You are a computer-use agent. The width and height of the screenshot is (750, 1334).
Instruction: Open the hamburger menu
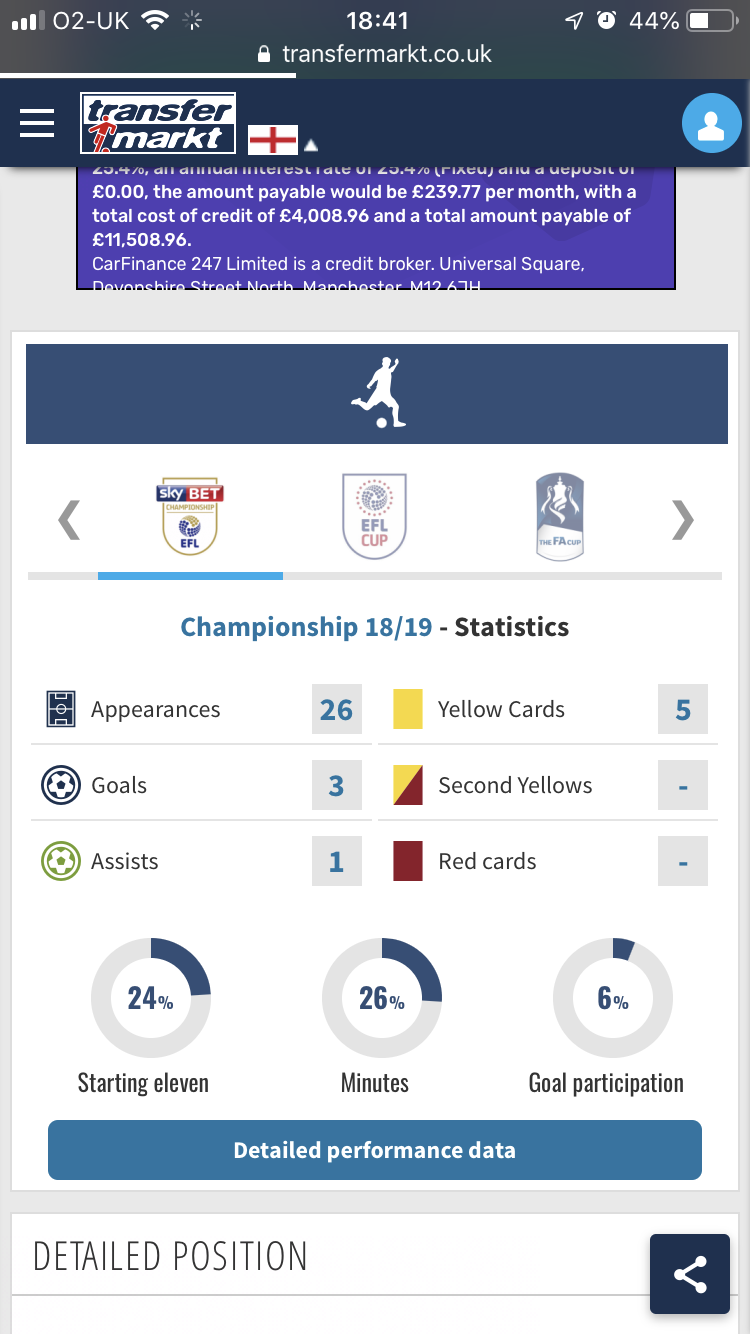pyautogui.click(x=37, y=123)
